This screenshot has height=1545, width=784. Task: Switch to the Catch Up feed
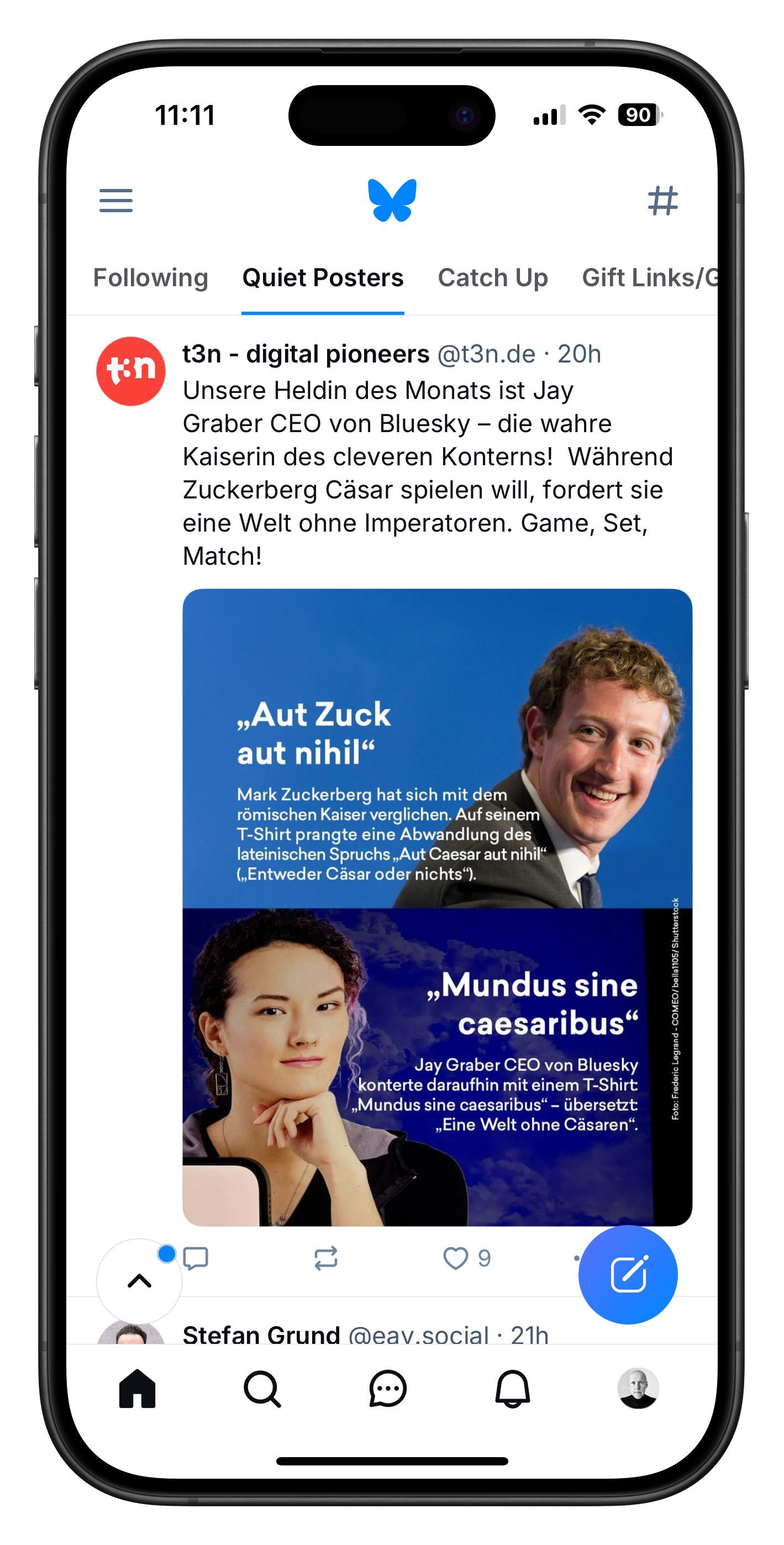492,278
